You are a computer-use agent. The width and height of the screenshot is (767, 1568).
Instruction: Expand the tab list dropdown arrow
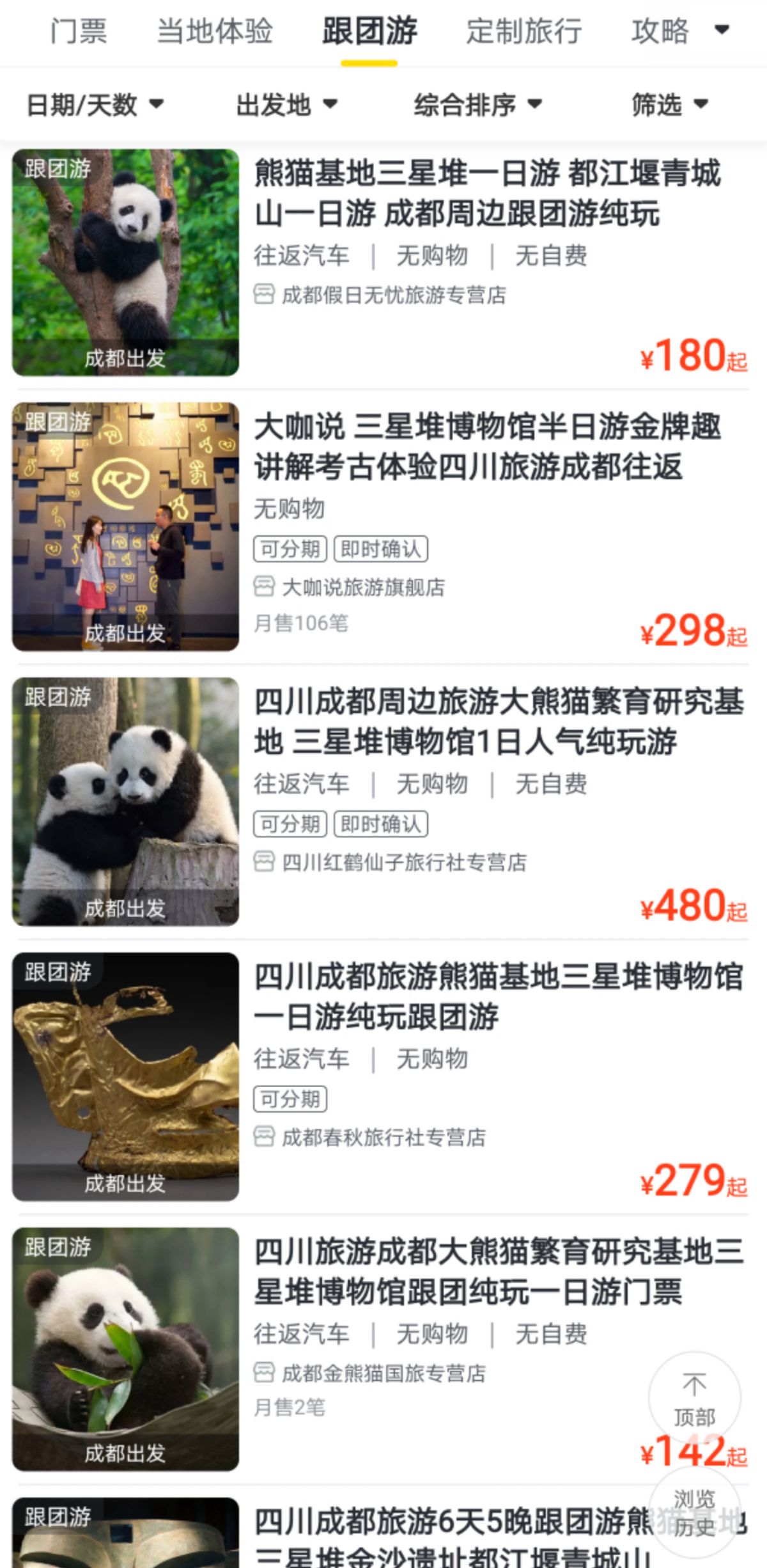click(x=722, y=30)
